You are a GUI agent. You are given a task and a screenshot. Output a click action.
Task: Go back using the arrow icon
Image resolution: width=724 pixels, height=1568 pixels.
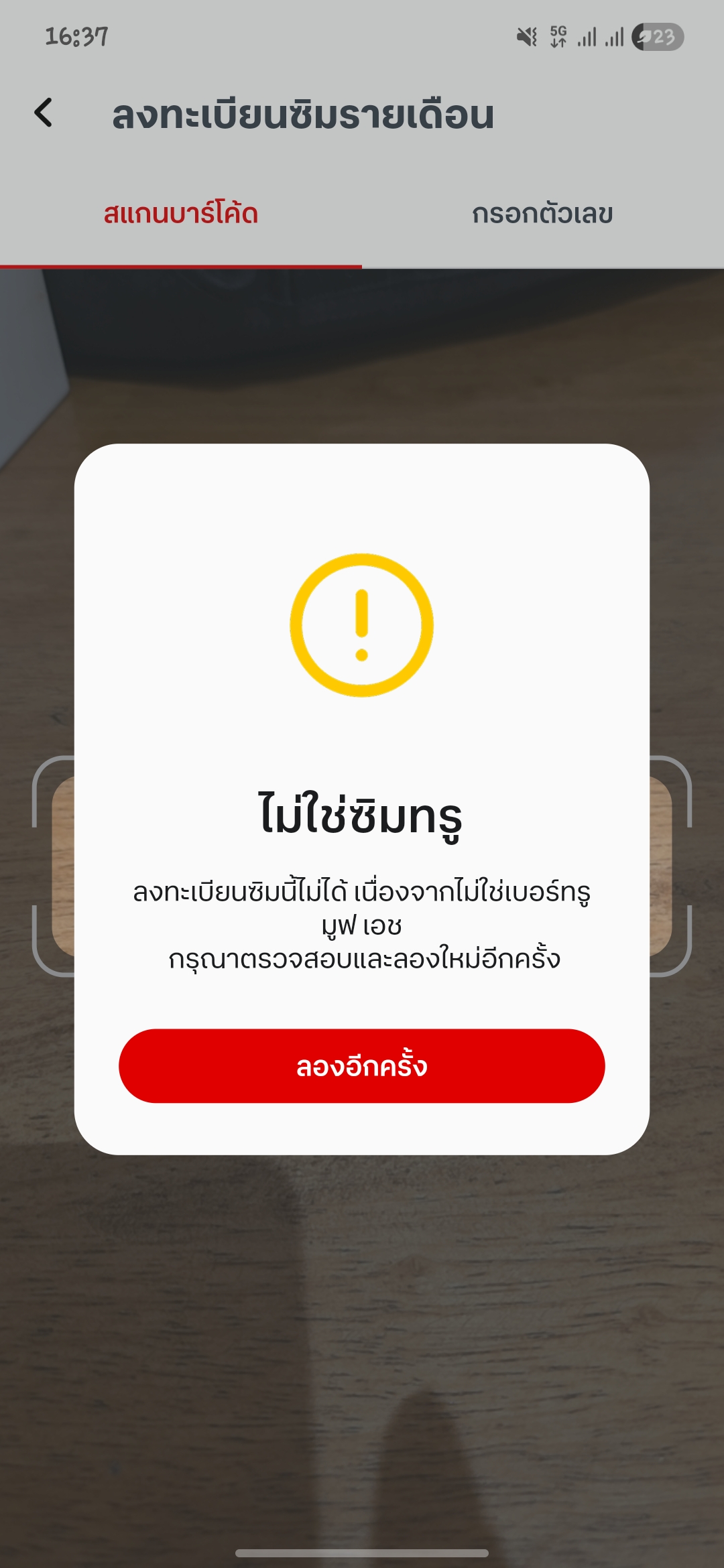click(44, 113)
